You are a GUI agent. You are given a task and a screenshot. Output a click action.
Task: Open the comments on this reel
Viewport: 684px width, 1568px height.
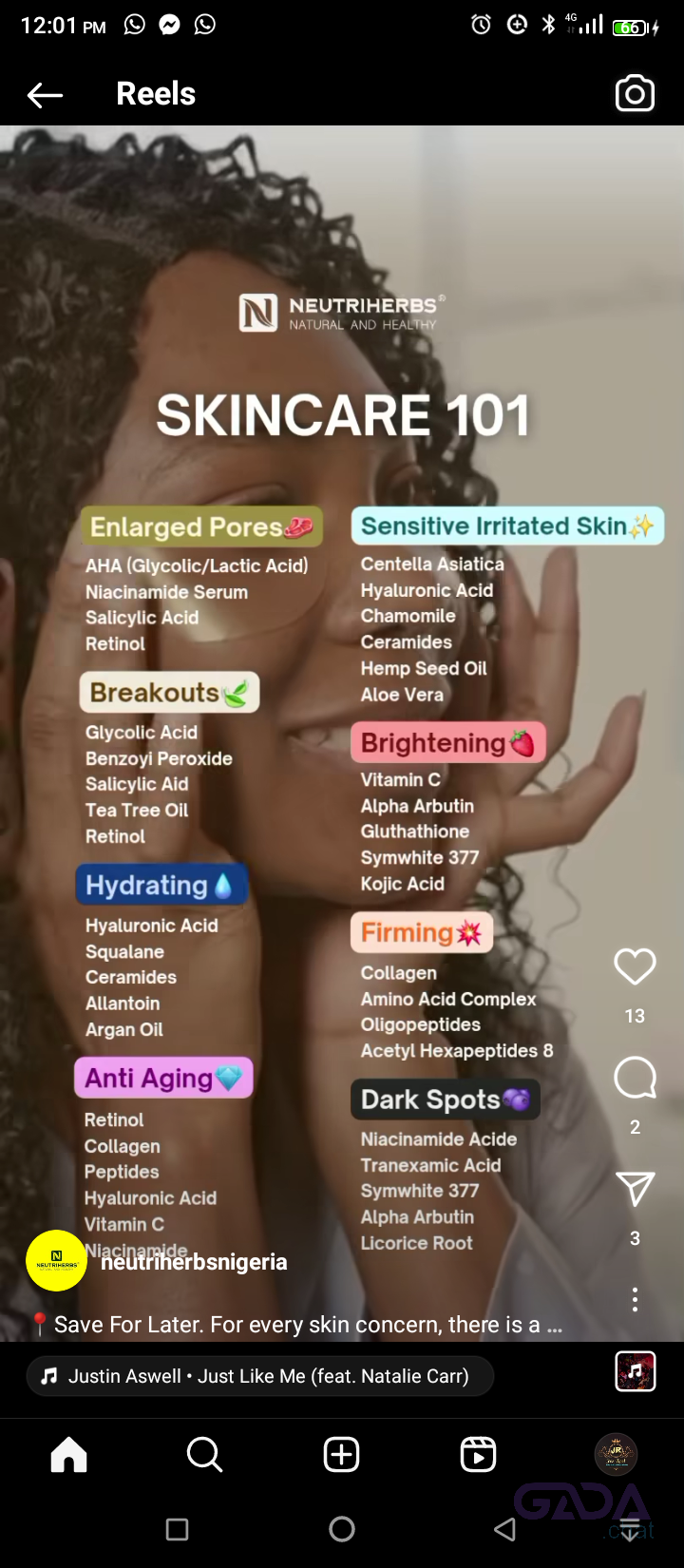(635, 1078)
